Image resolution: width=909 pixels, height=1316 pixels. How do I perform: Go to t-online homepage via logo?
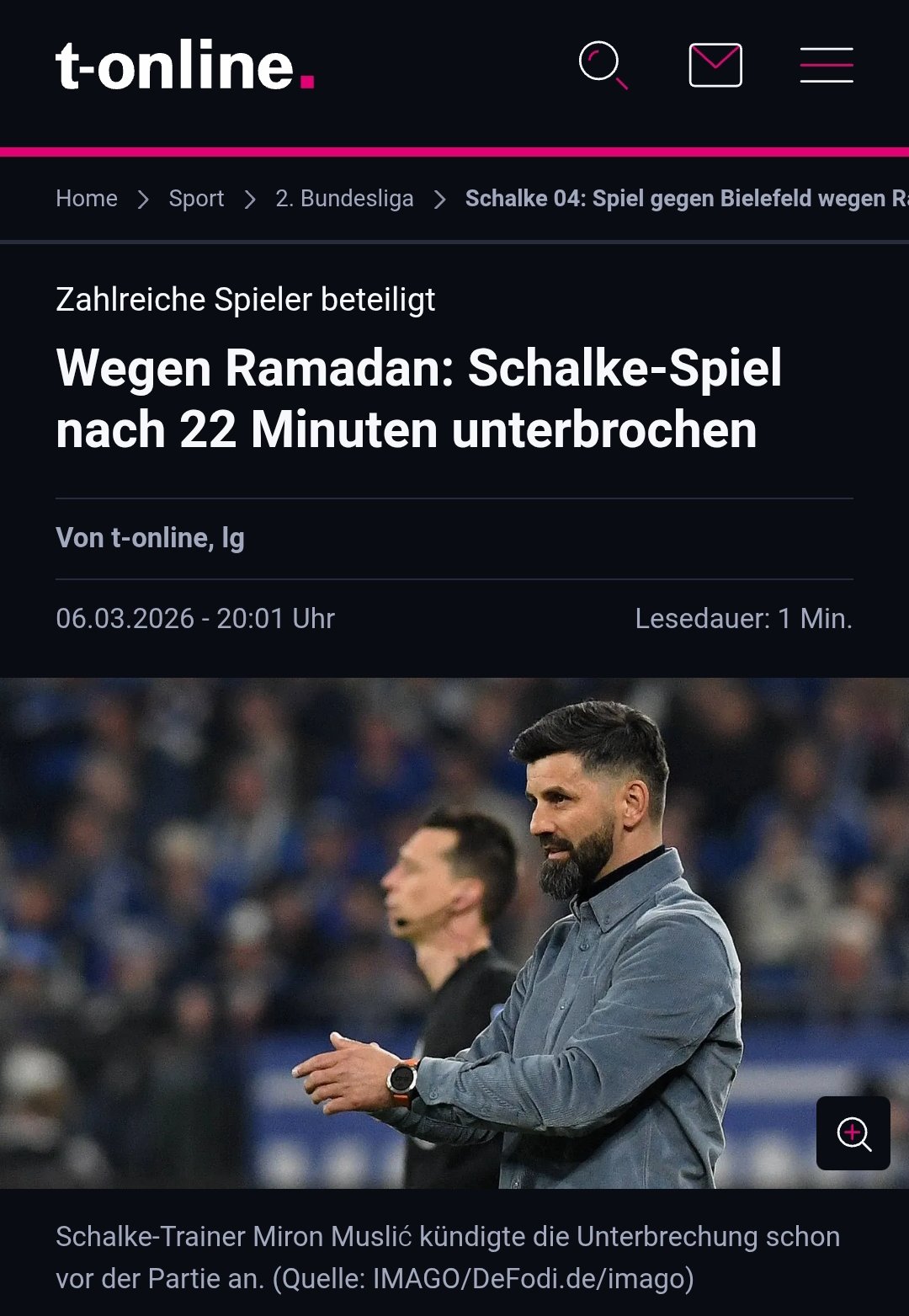tap(184, 66)
